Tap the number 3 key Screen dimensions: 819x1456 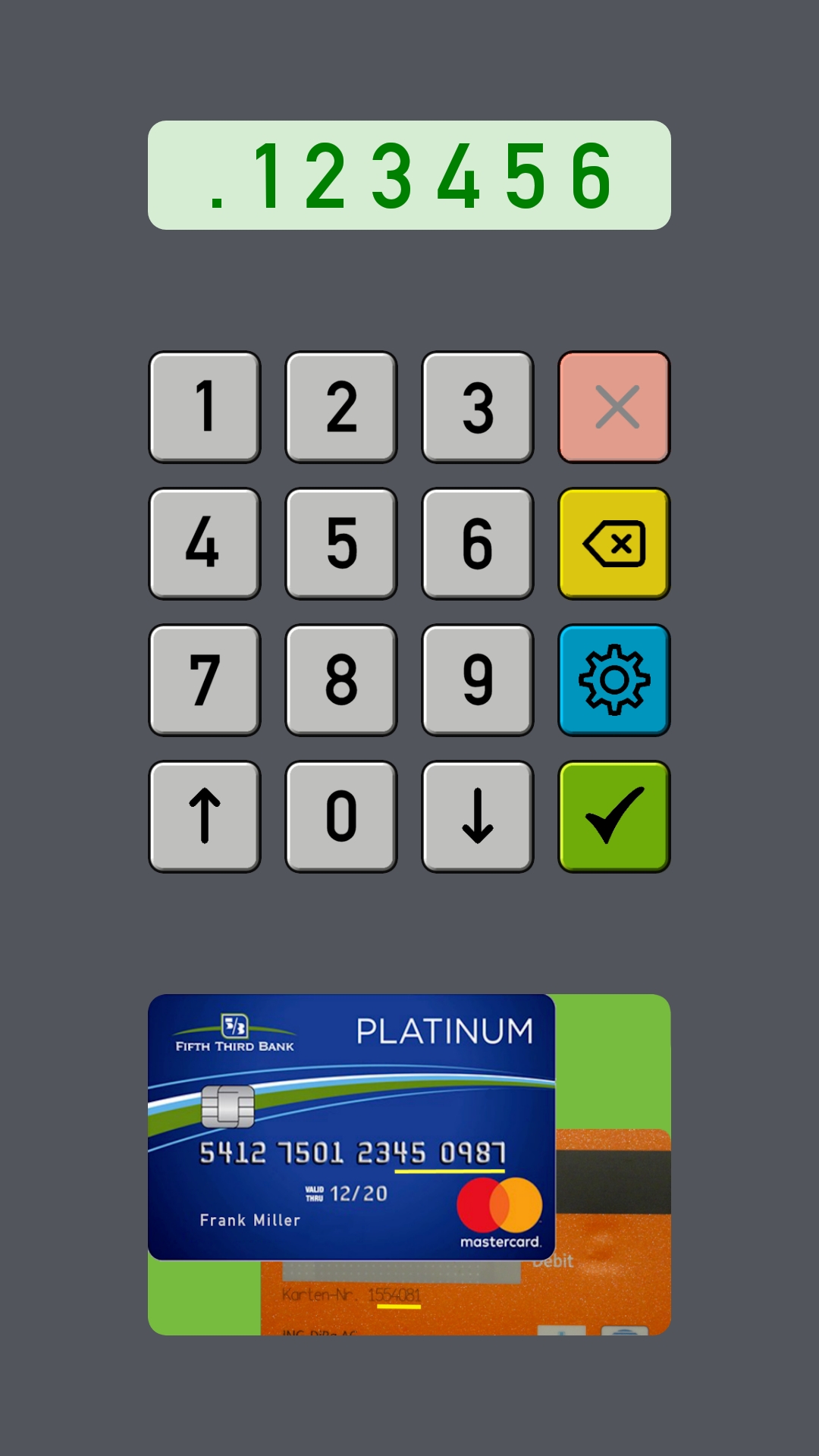tap(478, 407)
